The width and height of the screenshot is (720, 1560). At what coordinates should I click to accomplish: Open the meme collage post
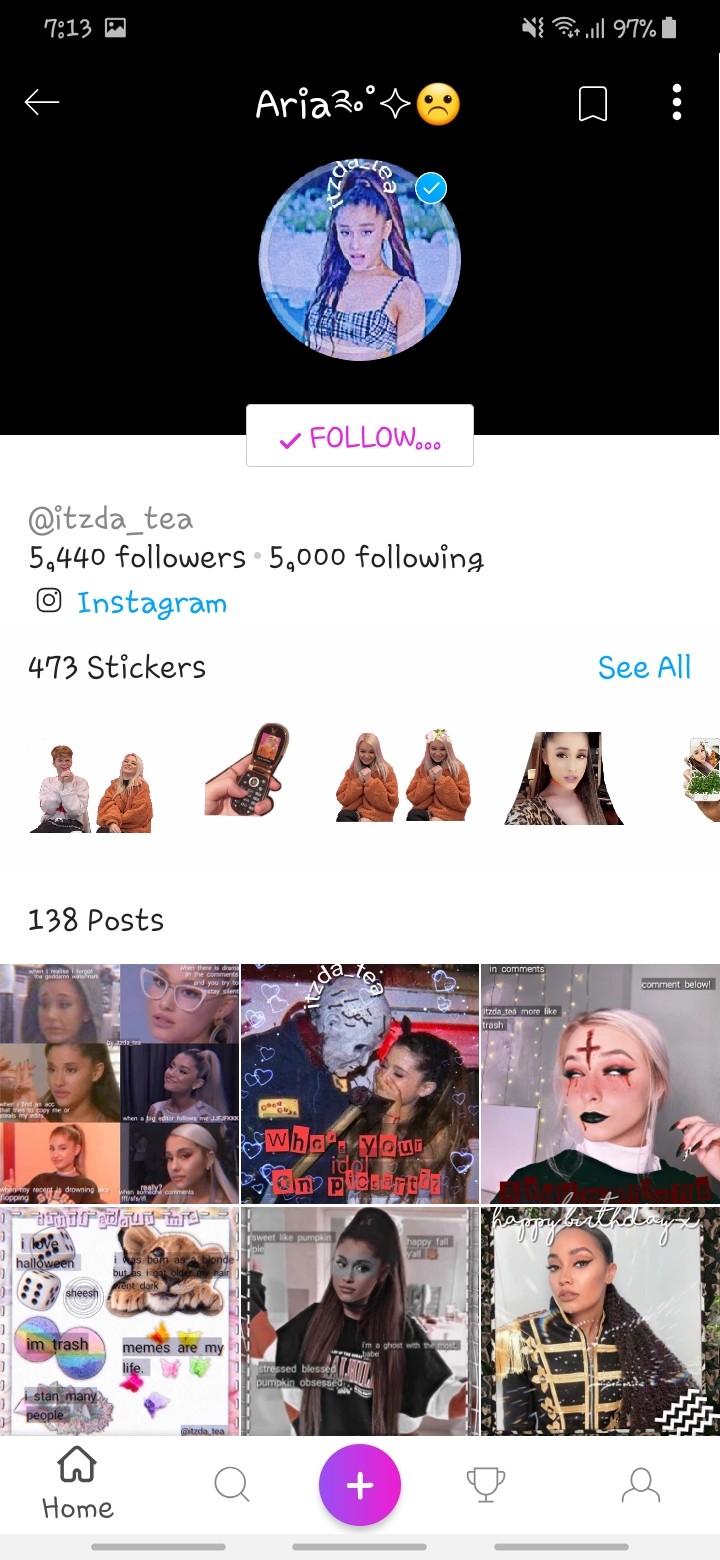(x=119, y=1084)
